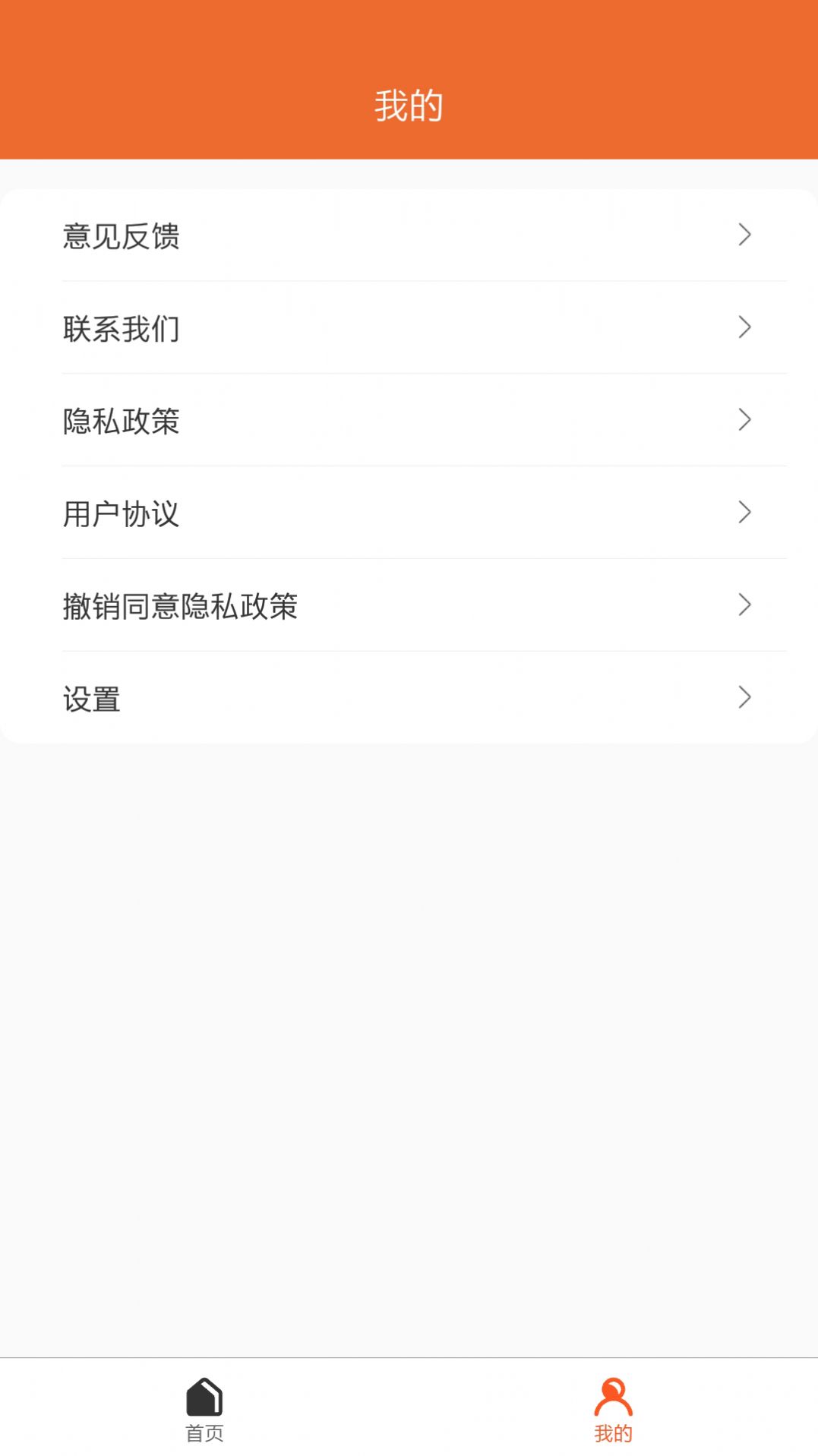Click the arrow next to 联系我们
This screenshot has width=818, height=1456.
click(x=745, y=329)
